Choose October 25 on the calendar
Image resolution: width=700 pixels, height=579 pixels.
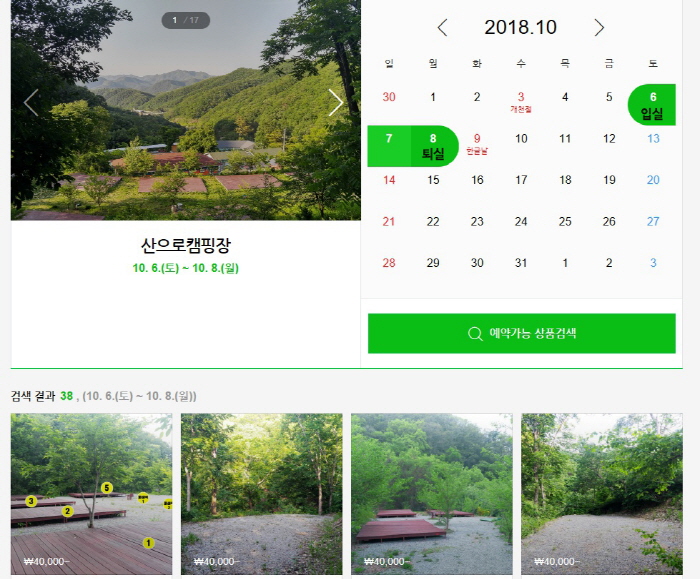565,221
